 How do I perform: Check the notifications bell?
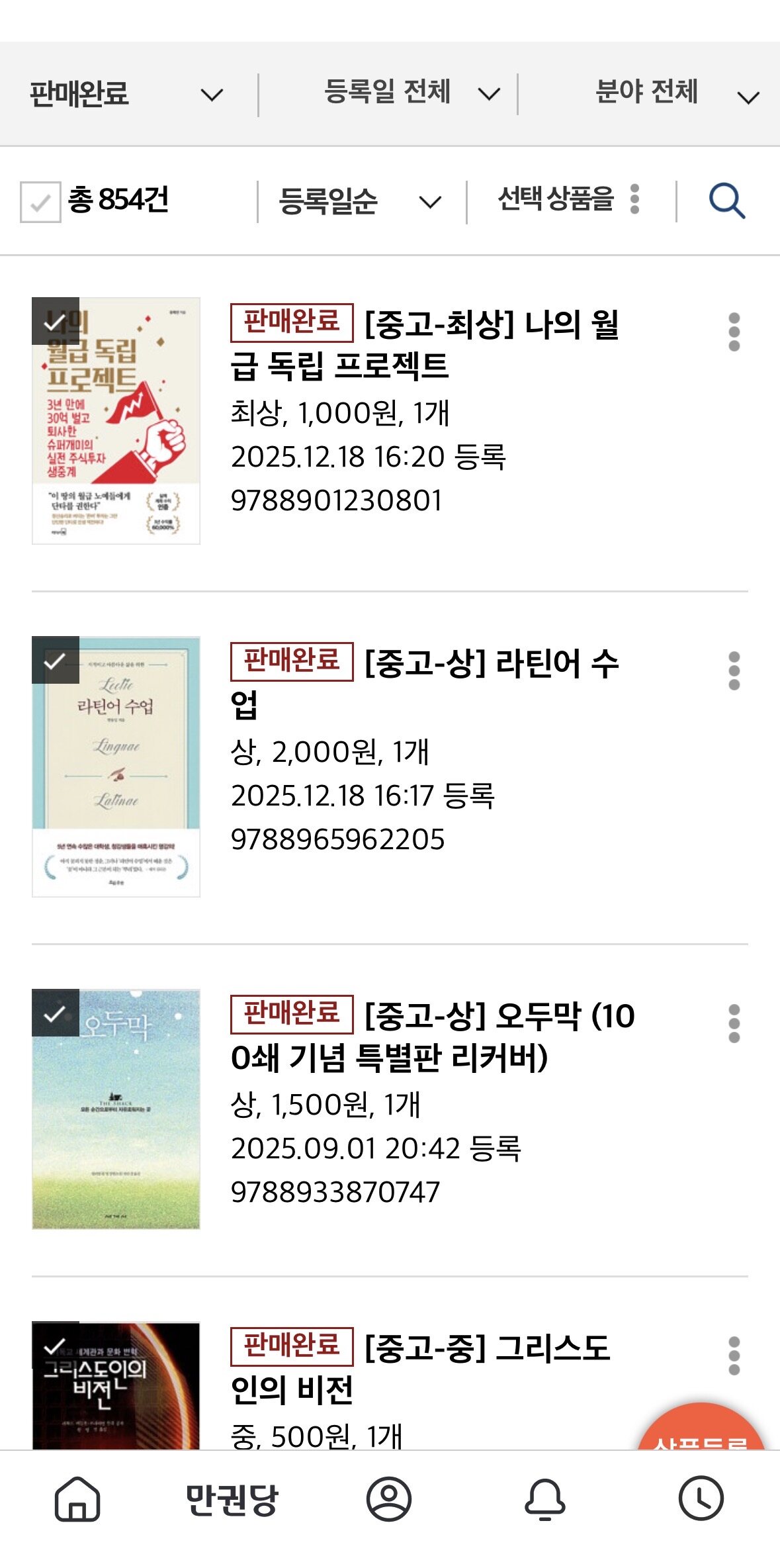point(545,1499)
